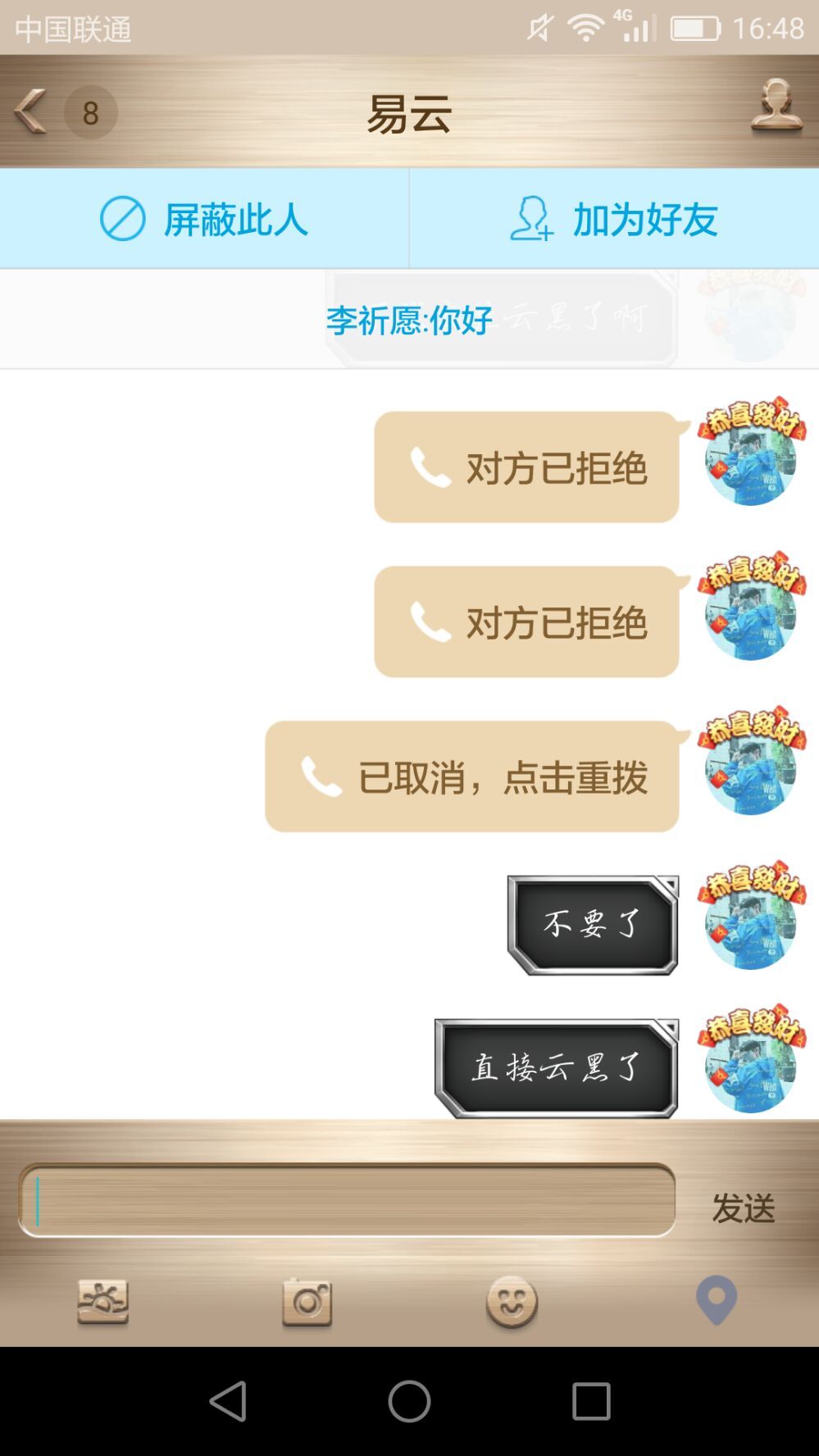This screenshot has width=819, height=1456.
Task: Tap 加为好友 to add friend
Action: pos(614,219)
